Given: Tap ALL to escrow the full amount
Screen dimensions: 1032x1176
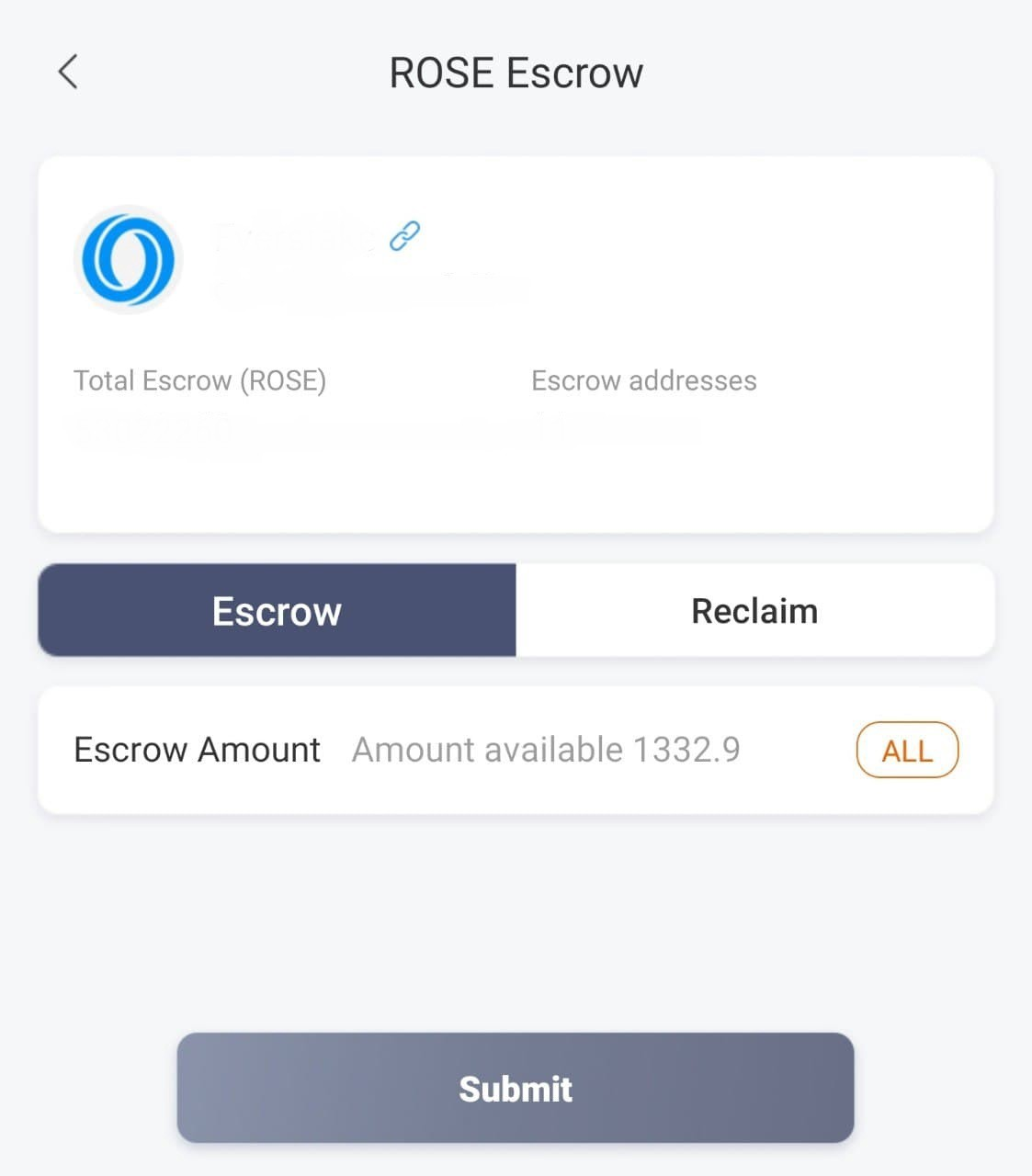Looking at the screenshot, I should click(906, 751).
